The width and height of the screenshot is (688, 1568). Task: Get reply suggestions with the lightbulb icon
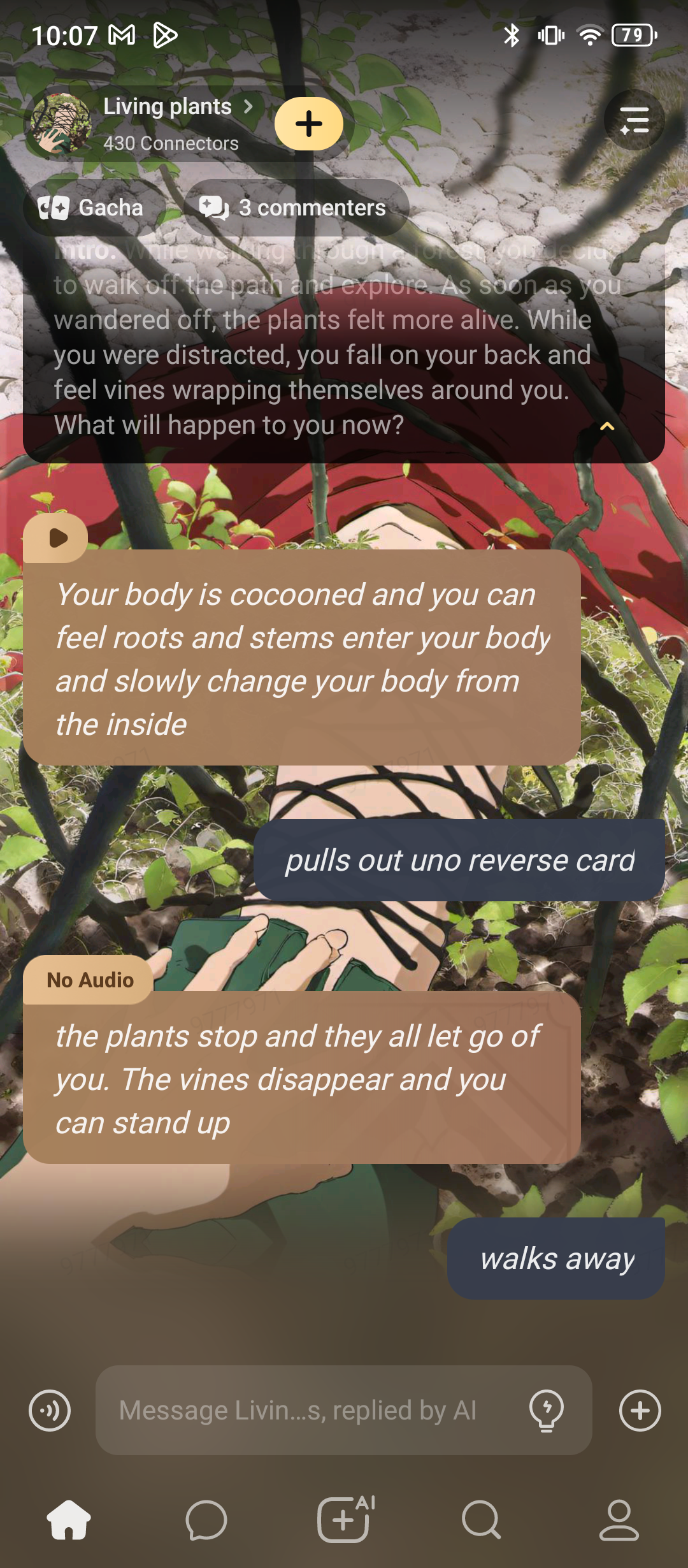click(x=547, y=1411)
